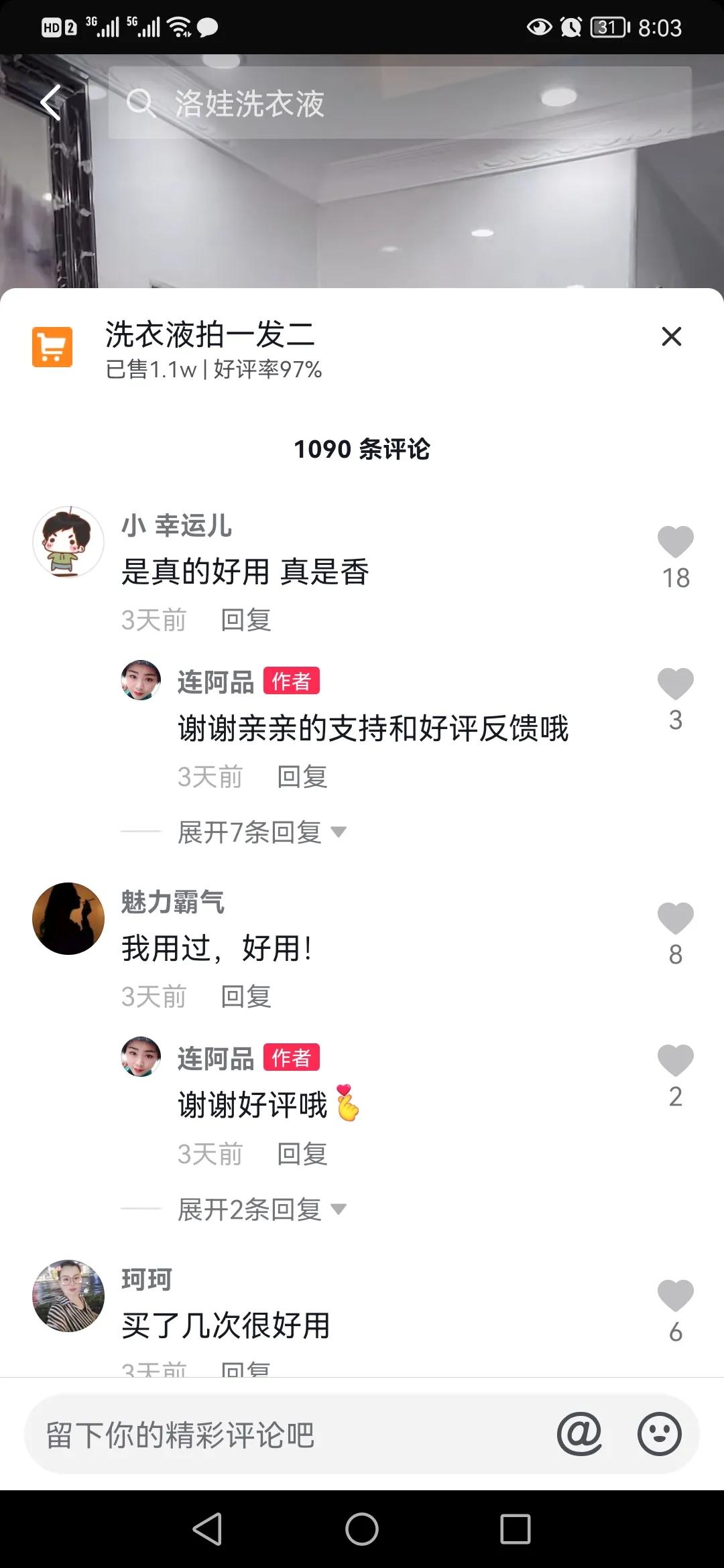Collapse comments using the X button
724x1568 pixels.
pos(671,336)
